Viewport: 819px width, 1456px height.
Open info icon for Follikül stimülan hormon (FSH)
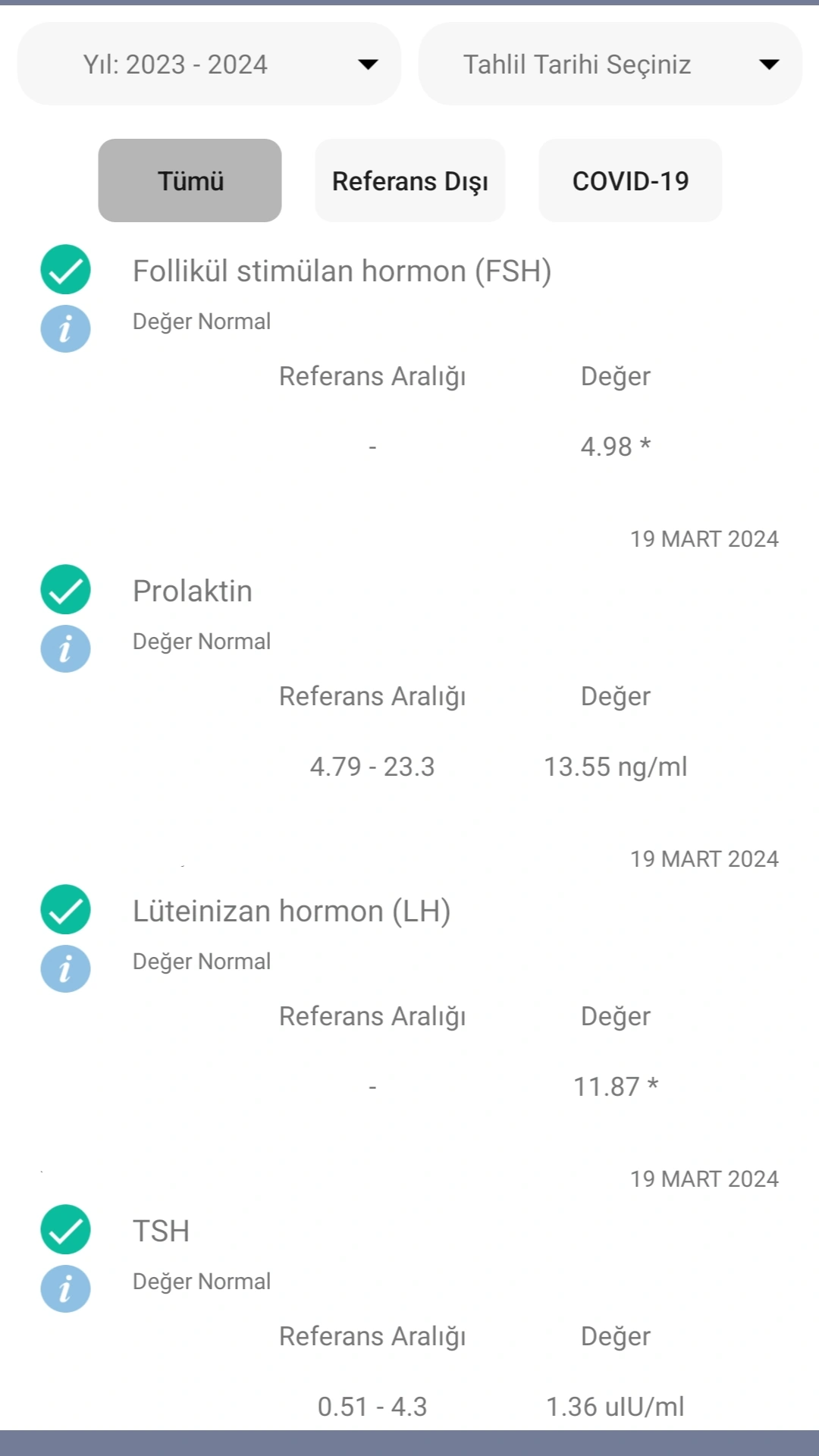(x=65, y=329)
